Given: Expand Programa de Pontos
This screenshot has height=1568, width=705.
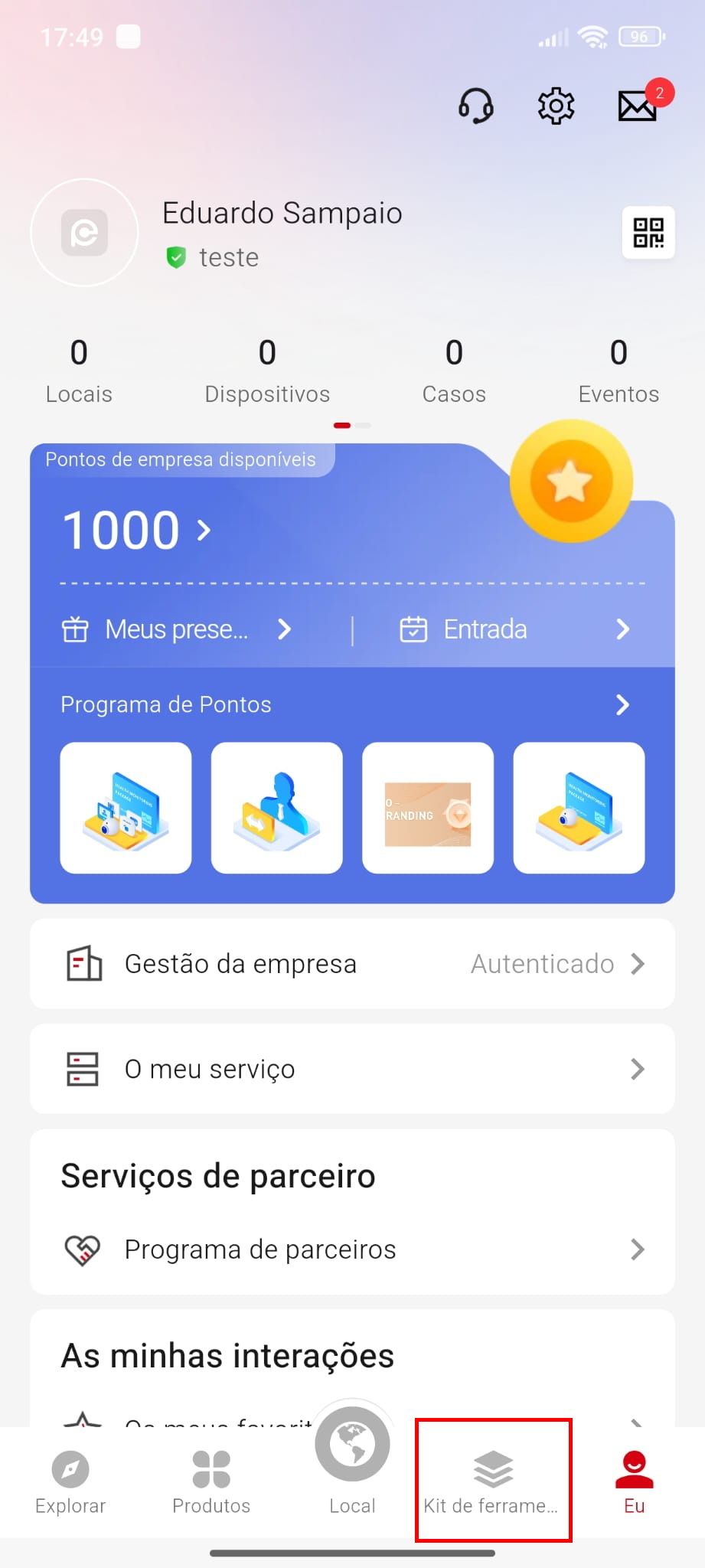Looking at the screenshot, I should coord(352,704).
